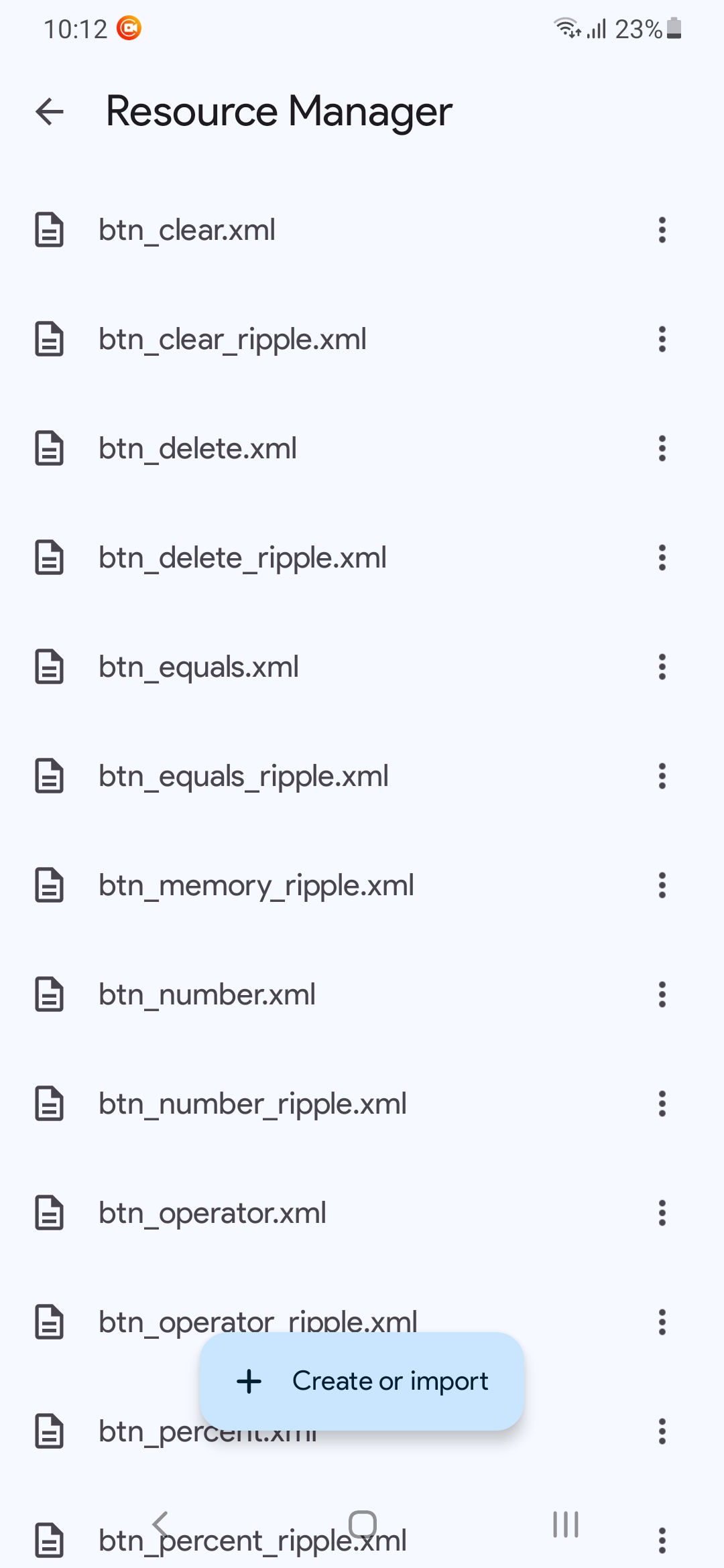This screenshot has height=1568, width=724.
Task: Open the btn_operator.xml file
Action: point(362,1213)
